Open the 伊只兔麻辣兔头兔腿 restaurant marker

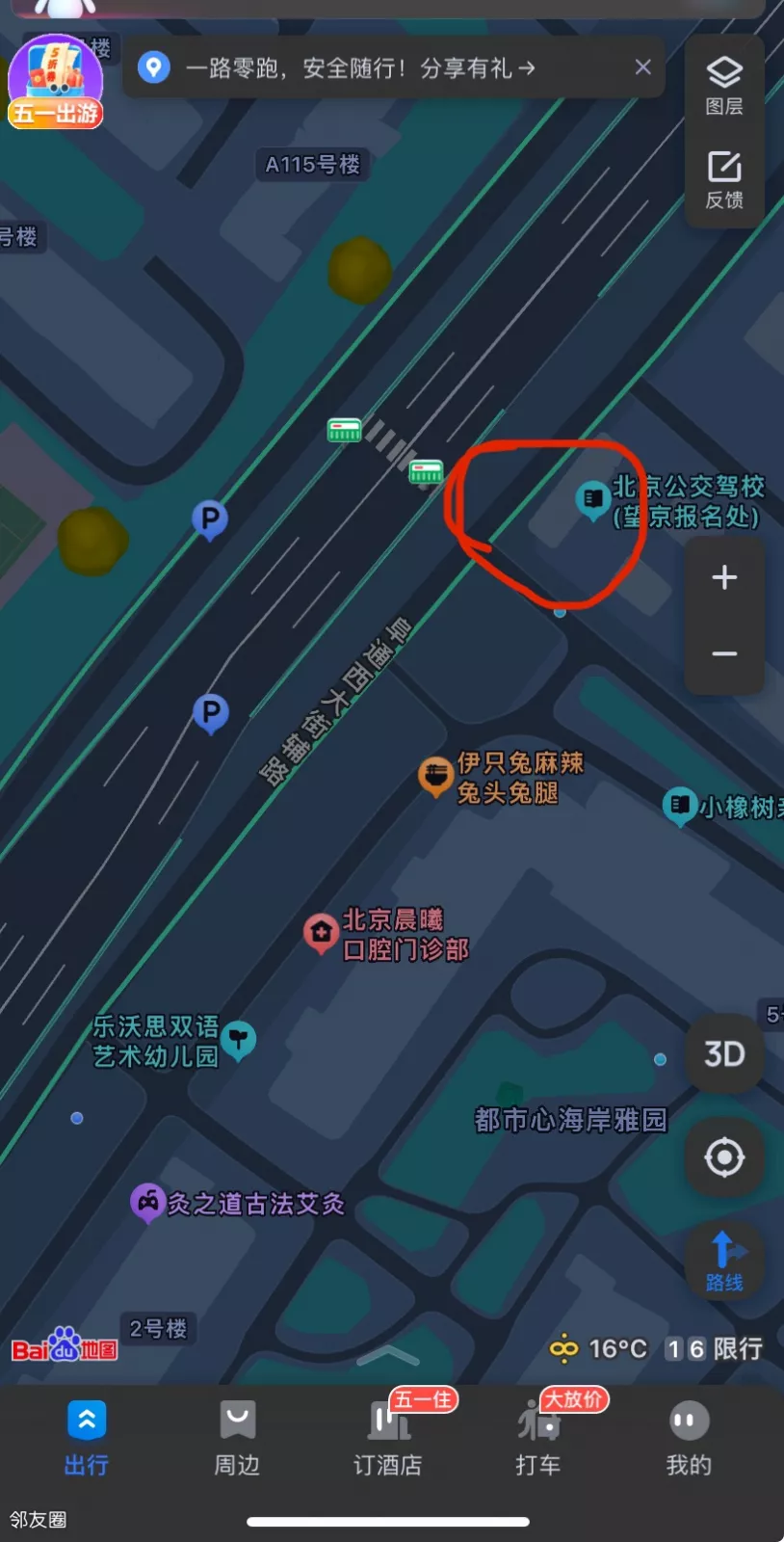point(435,775)
